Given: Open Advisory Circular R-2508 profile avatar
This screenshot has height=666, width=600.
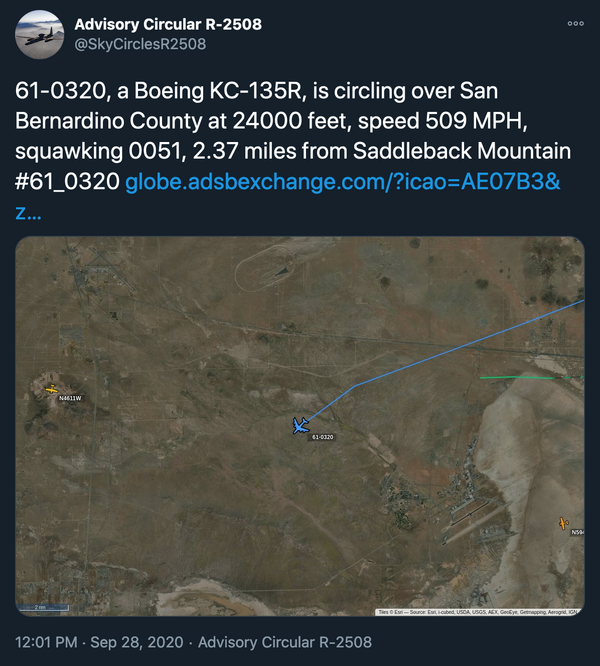Looking at the screenshot, I should click(x=39, y=33).
